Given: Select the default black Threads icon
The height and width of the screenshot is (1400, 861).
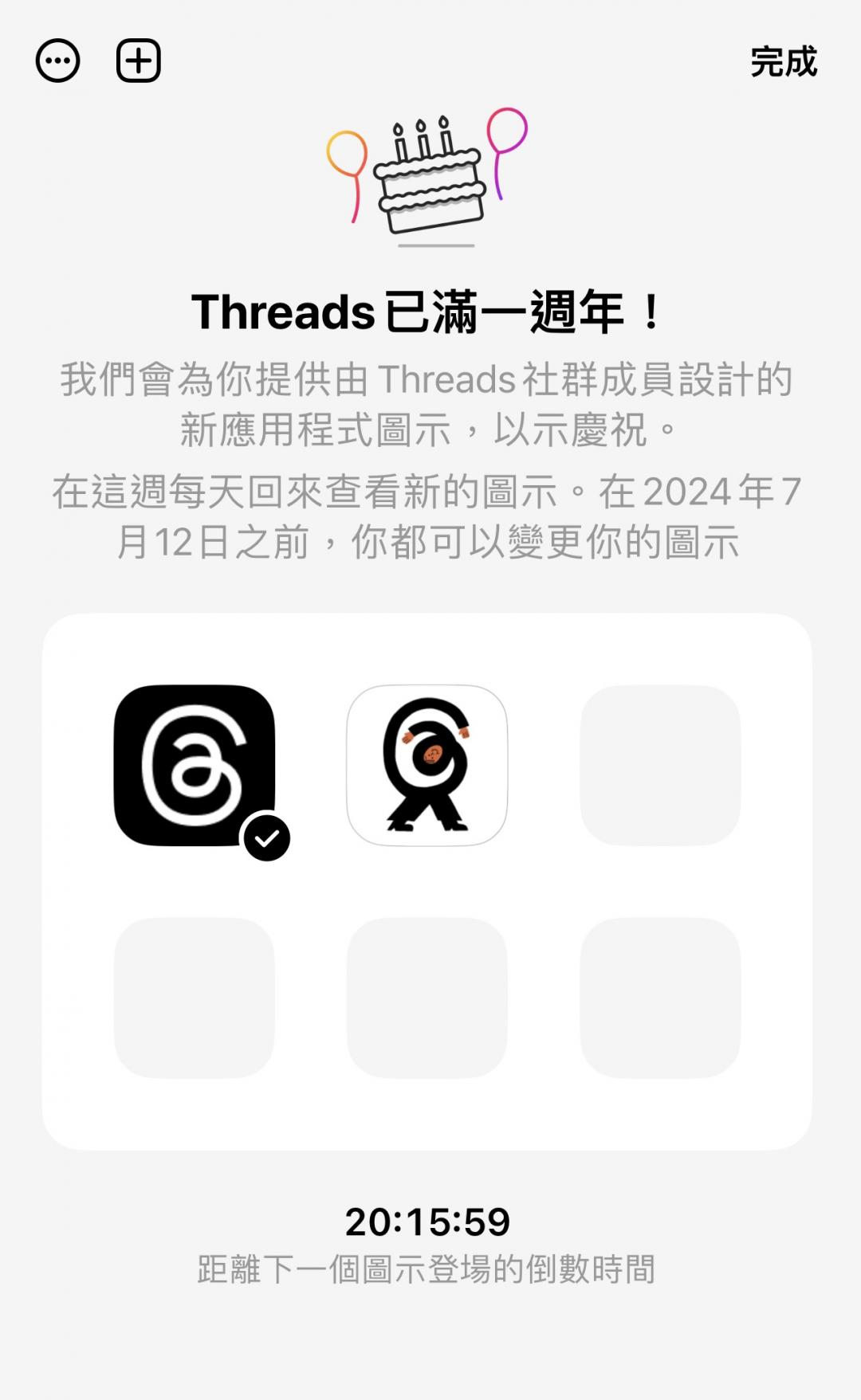Looking at the screenshot, I should pyautogui.click(x=194, y=765).
